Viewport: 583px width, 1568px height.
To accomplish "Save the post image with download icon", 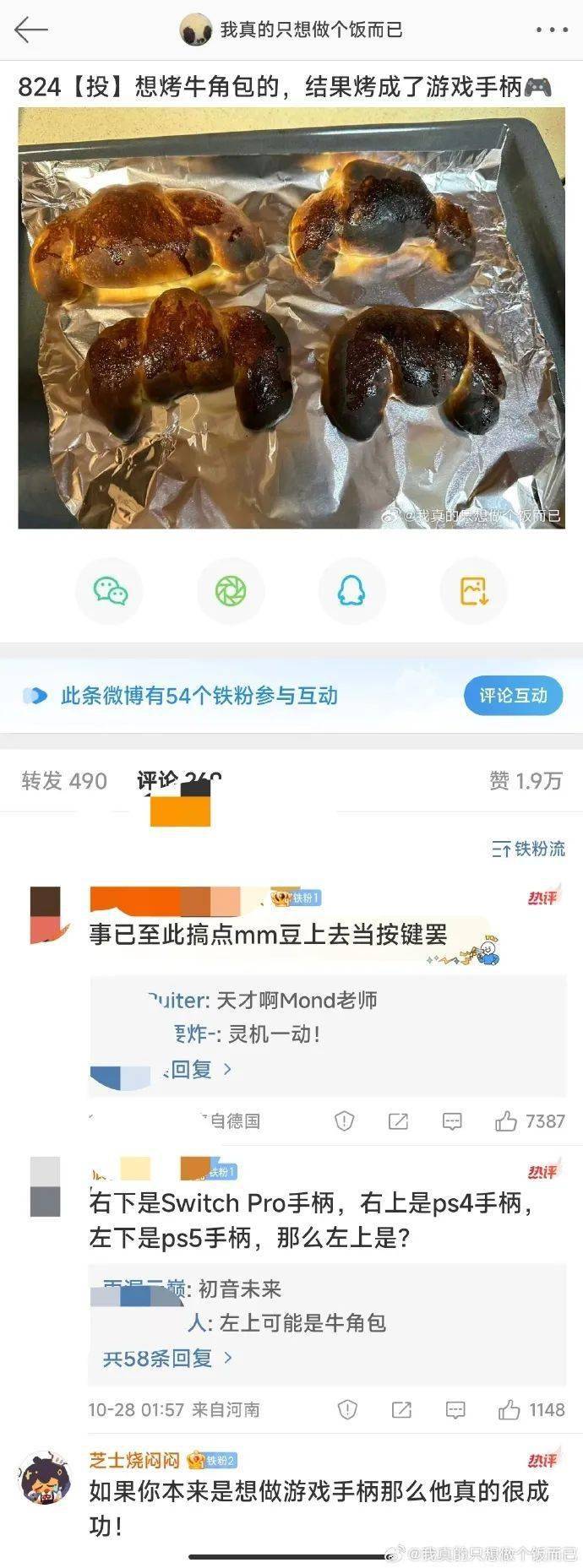I will [x=473, y=591].
